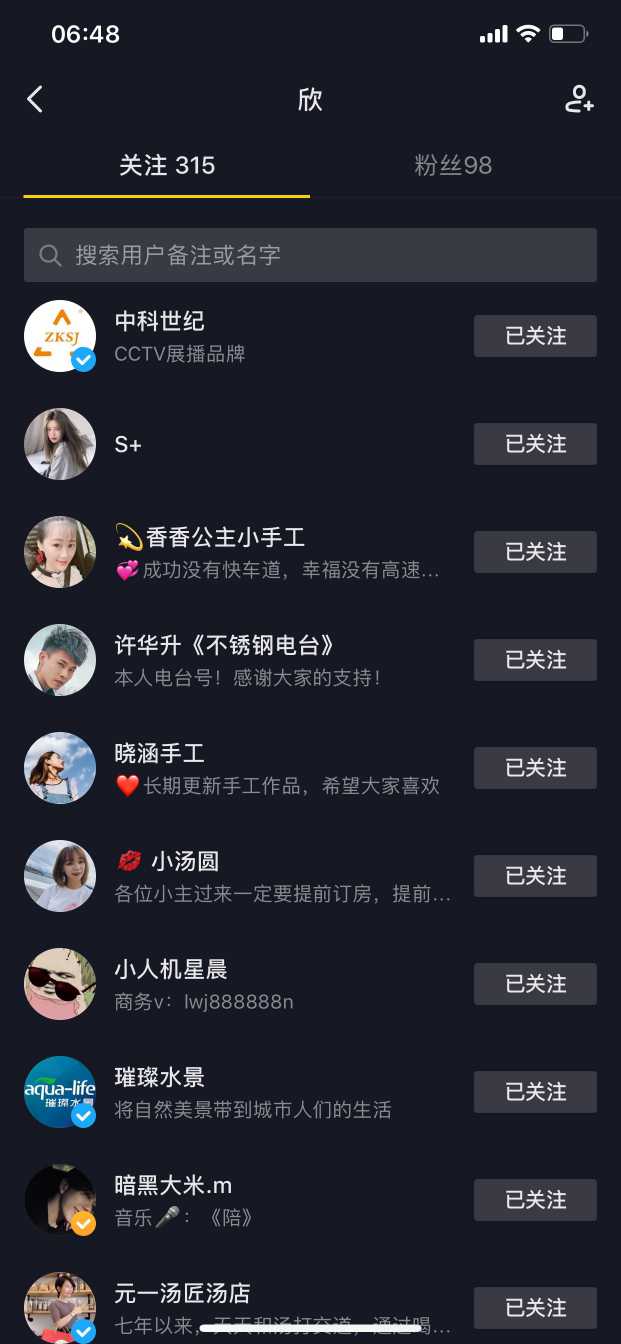Select the 关注 315 tab
Screen dimensions: 621x1344
pos(167,165)
